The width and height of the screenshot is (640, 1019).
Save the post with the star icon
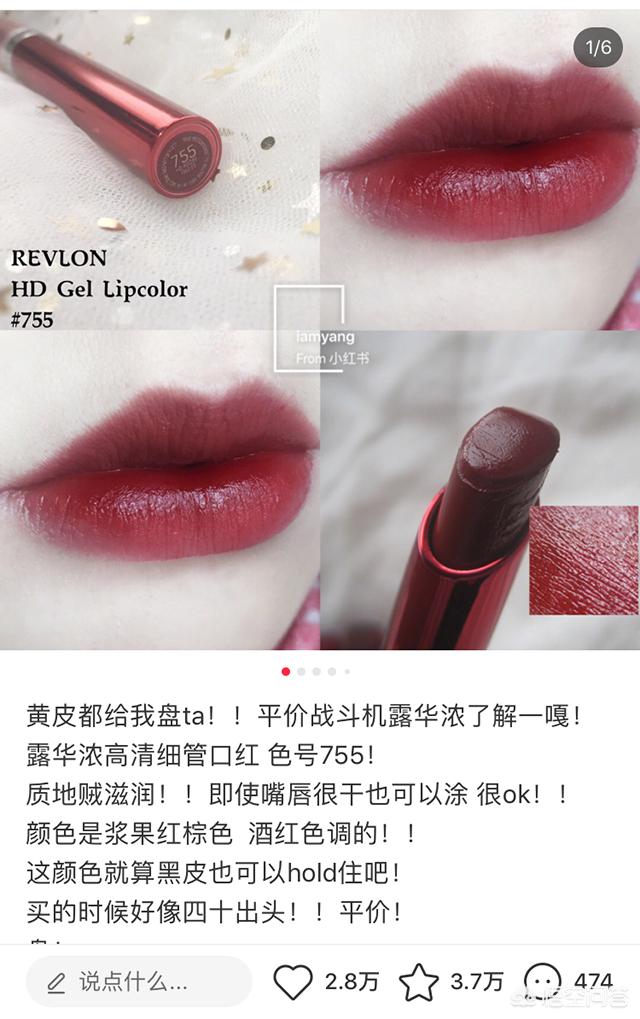(419, 981)
